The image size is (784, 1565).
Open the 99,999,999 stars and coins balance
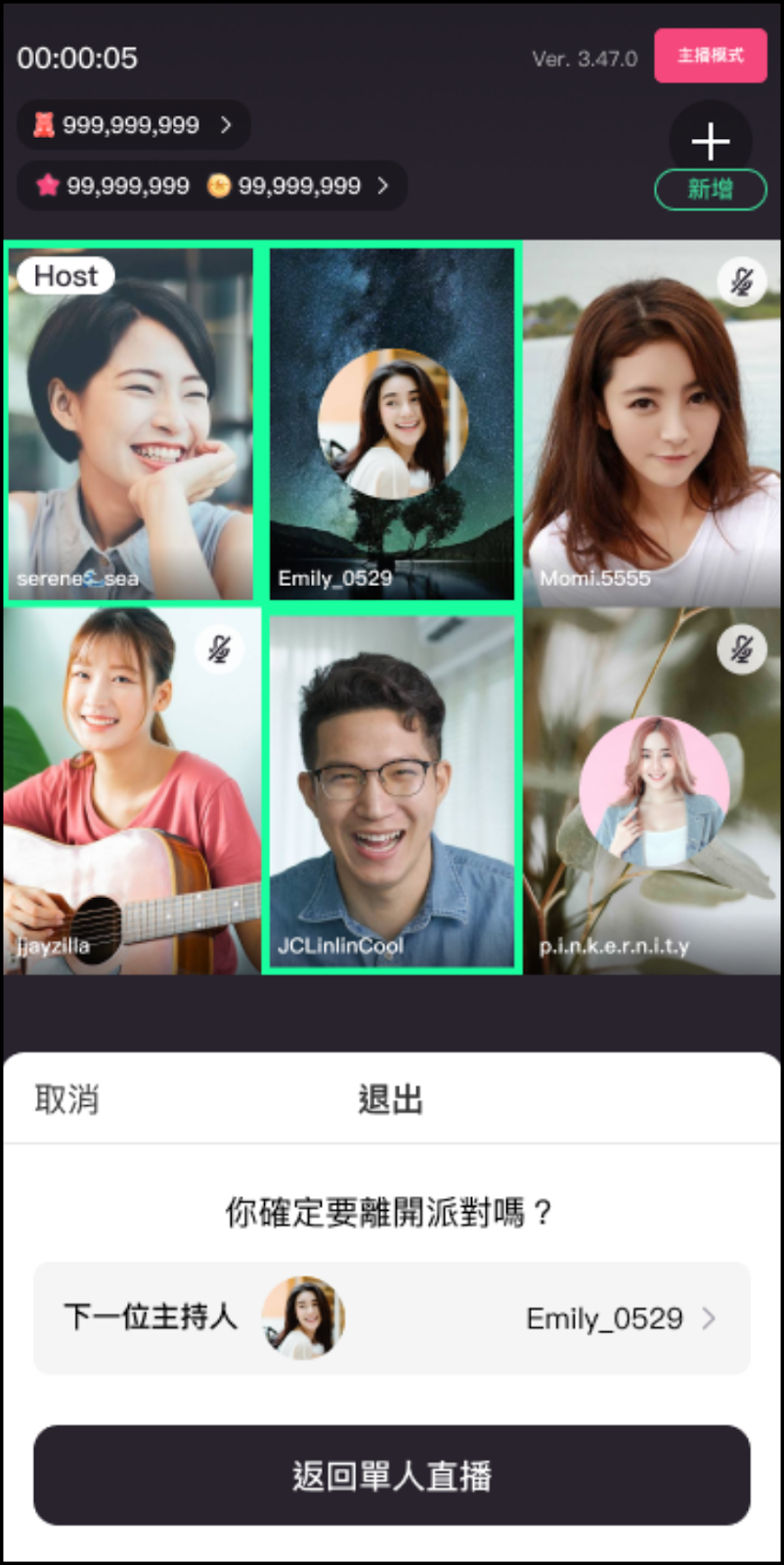pyautogui.click(x=211, y=186)
